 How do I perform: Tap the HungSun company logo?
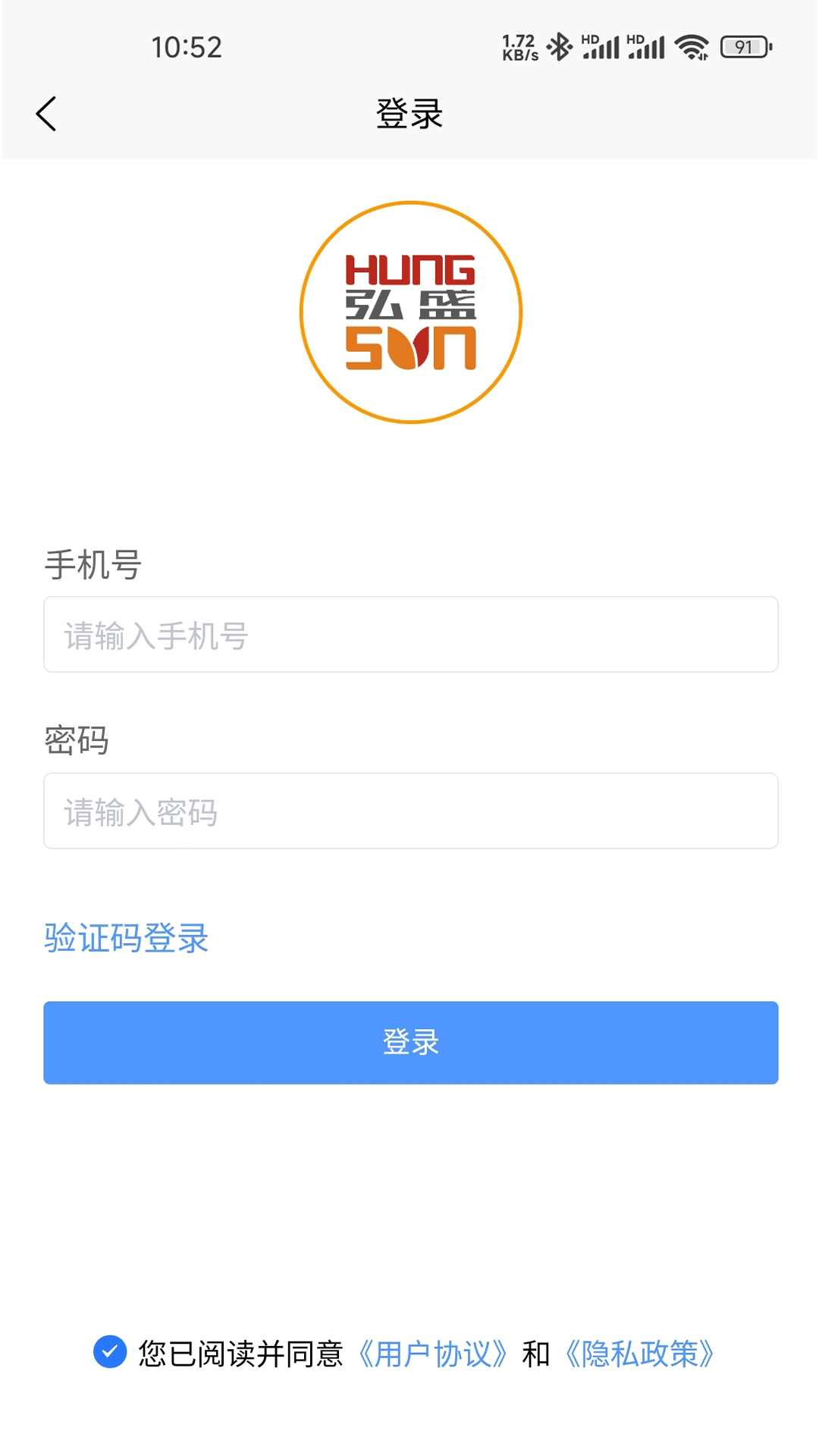click(409, 311)
